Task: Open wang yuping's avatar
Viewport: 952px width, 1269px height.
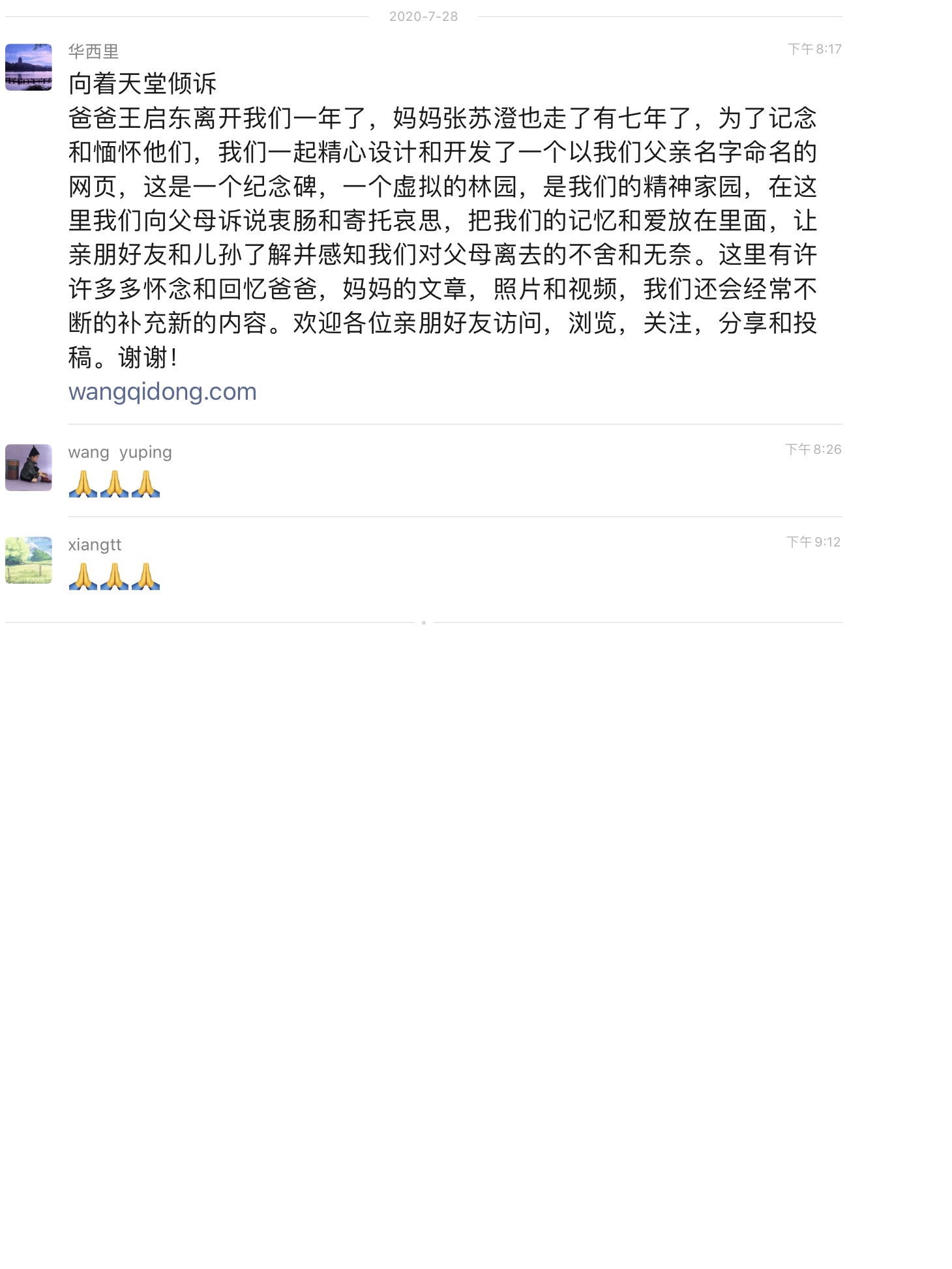Action: pyautogui.click(x=29, y=468)
